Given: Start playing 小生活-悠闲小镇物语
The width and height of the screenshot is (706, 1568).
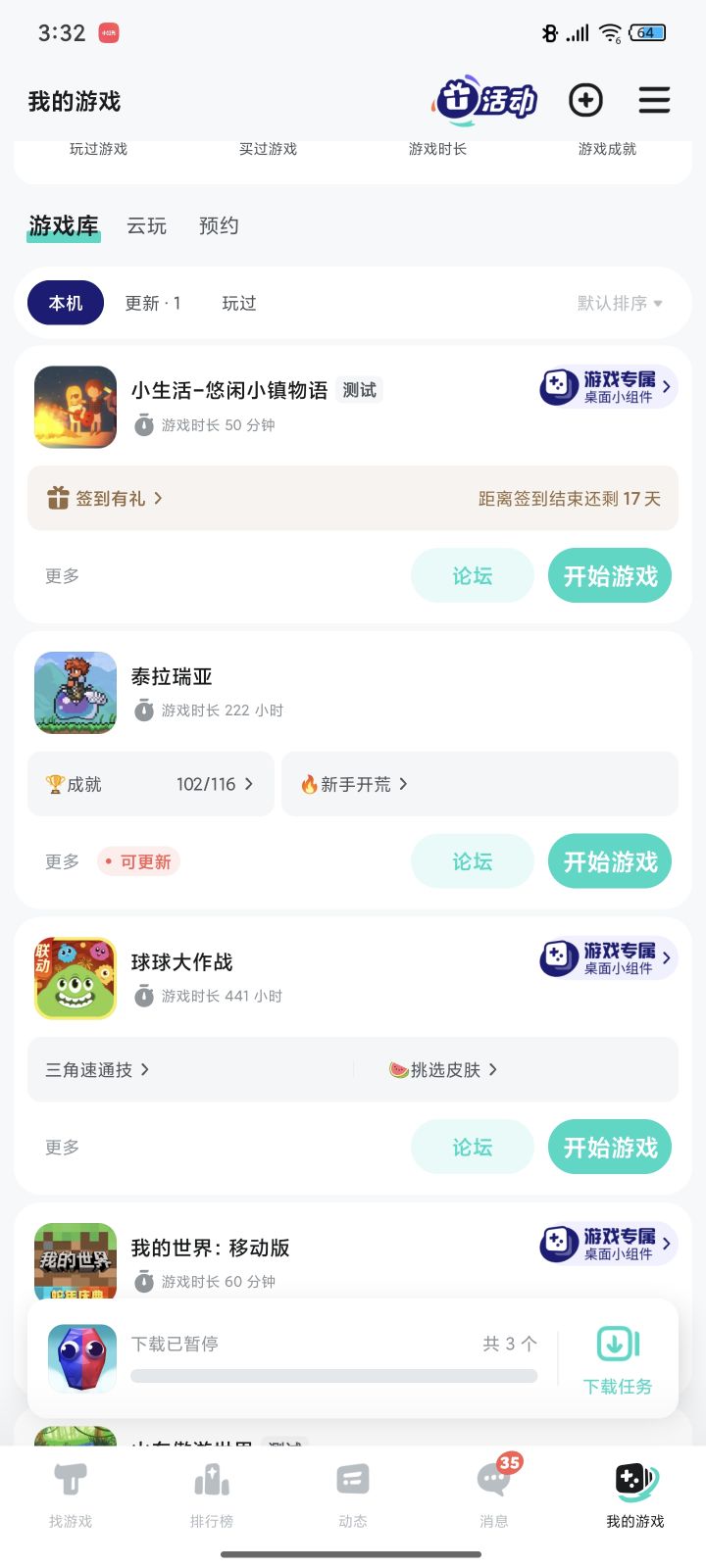Looking at the screenshot, I should click(x=610, y=576).
